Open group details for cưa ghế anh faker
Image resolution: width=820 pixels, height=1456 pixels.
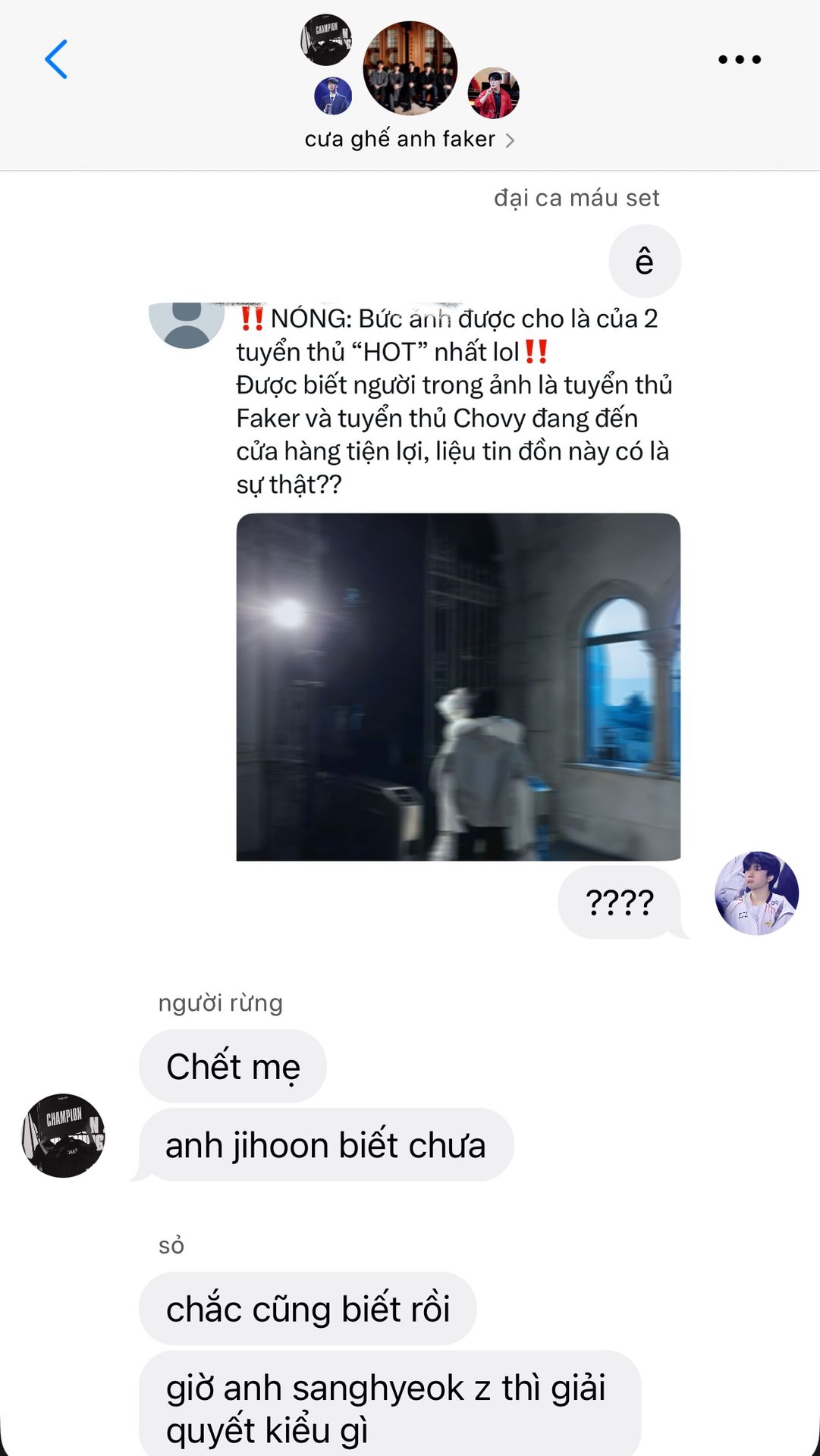(x=409, y=140)
